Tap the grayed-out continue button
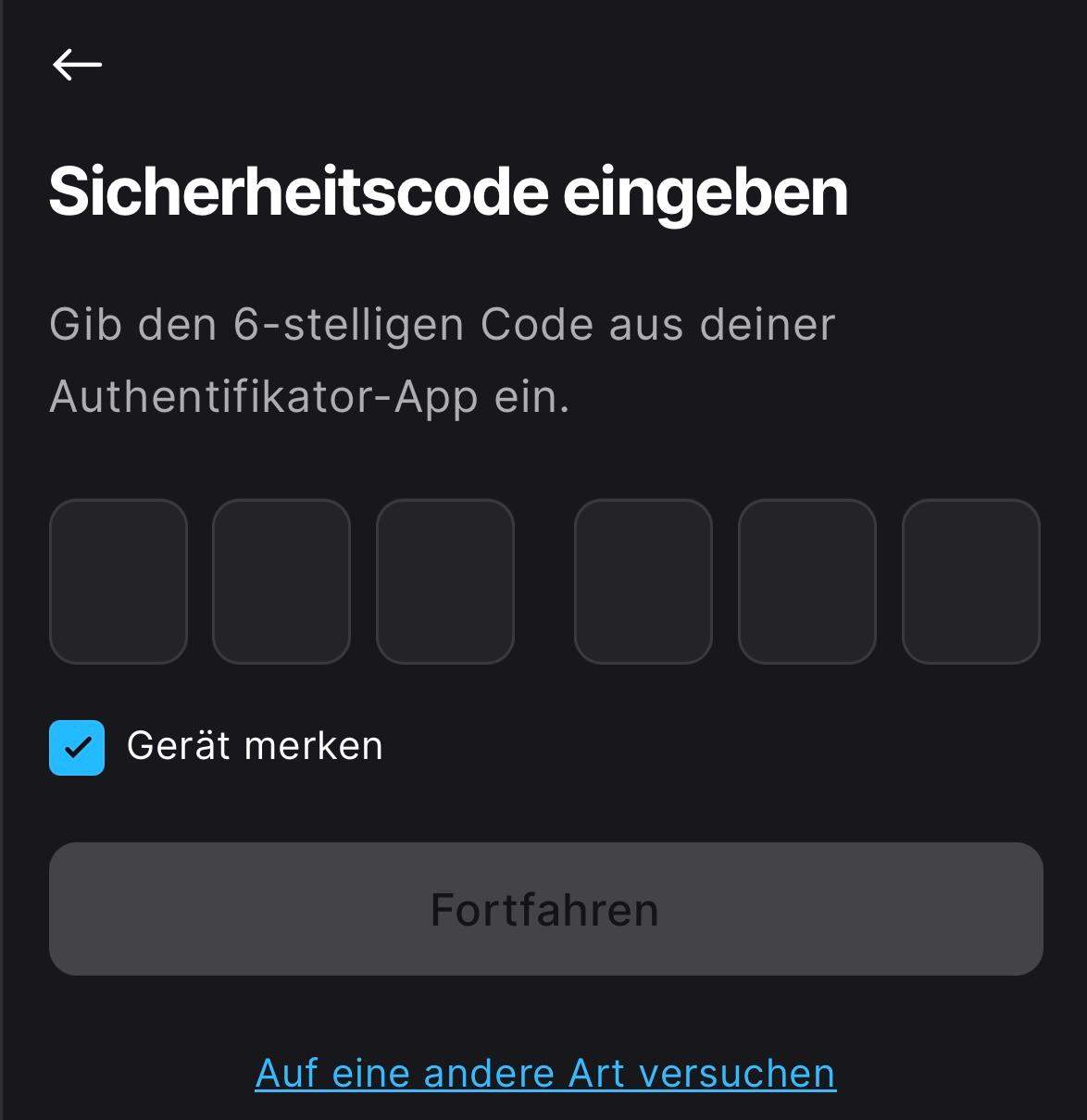This screenshot has height=1120, width=1087. click(543, 910)
